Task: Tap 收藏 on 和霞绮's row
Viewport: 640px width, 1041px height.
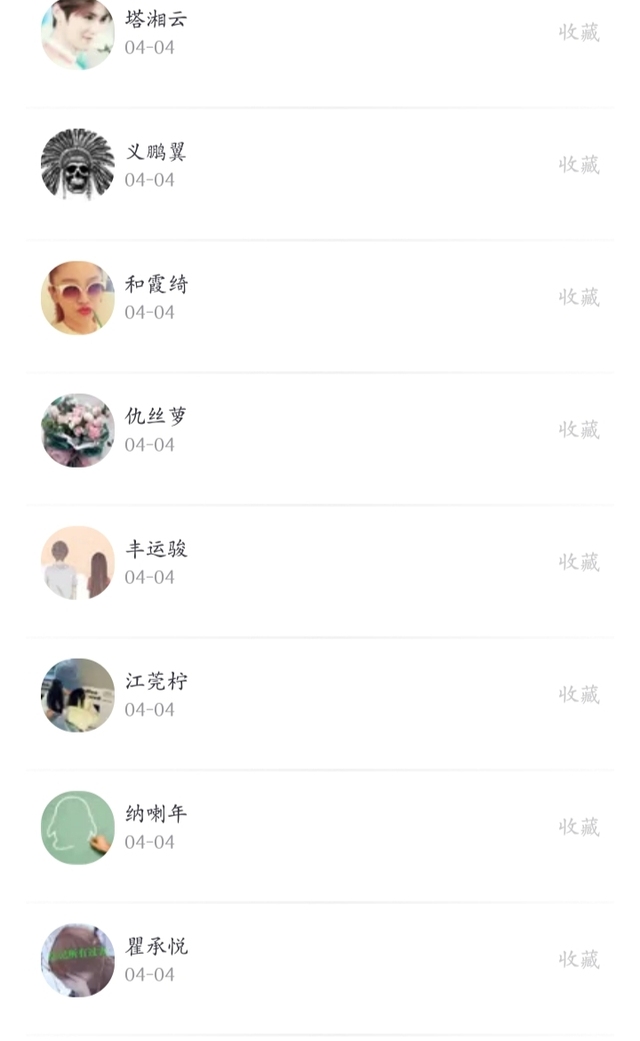Action: pyautogui.click(x=579, y=297)
